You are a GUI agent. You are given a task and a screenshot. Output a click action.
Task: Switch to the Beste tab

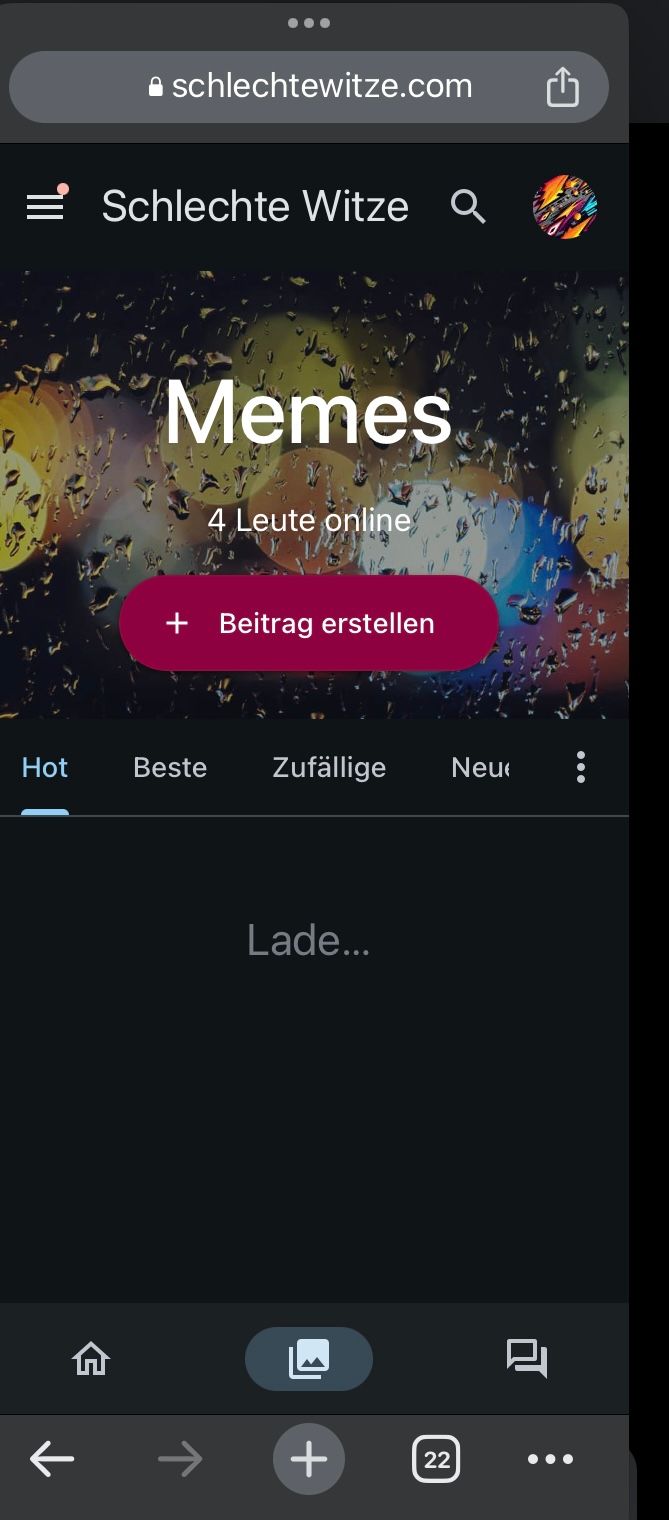click(x=170, y=768)
